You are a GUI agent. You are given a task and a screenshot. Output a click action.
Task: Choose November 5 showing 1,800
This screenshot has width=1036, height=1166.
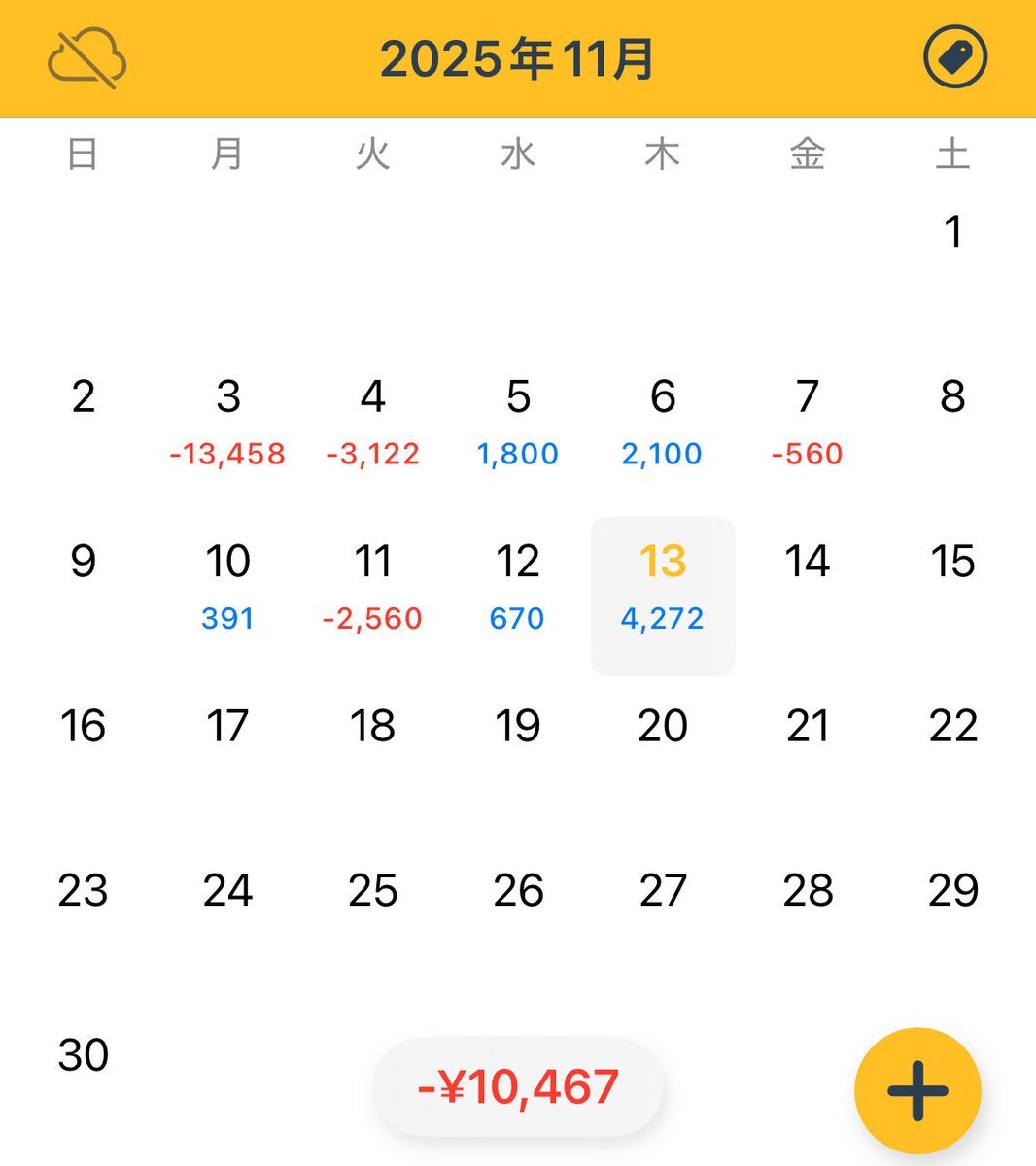pyautogui.click(x=518, y=420)
